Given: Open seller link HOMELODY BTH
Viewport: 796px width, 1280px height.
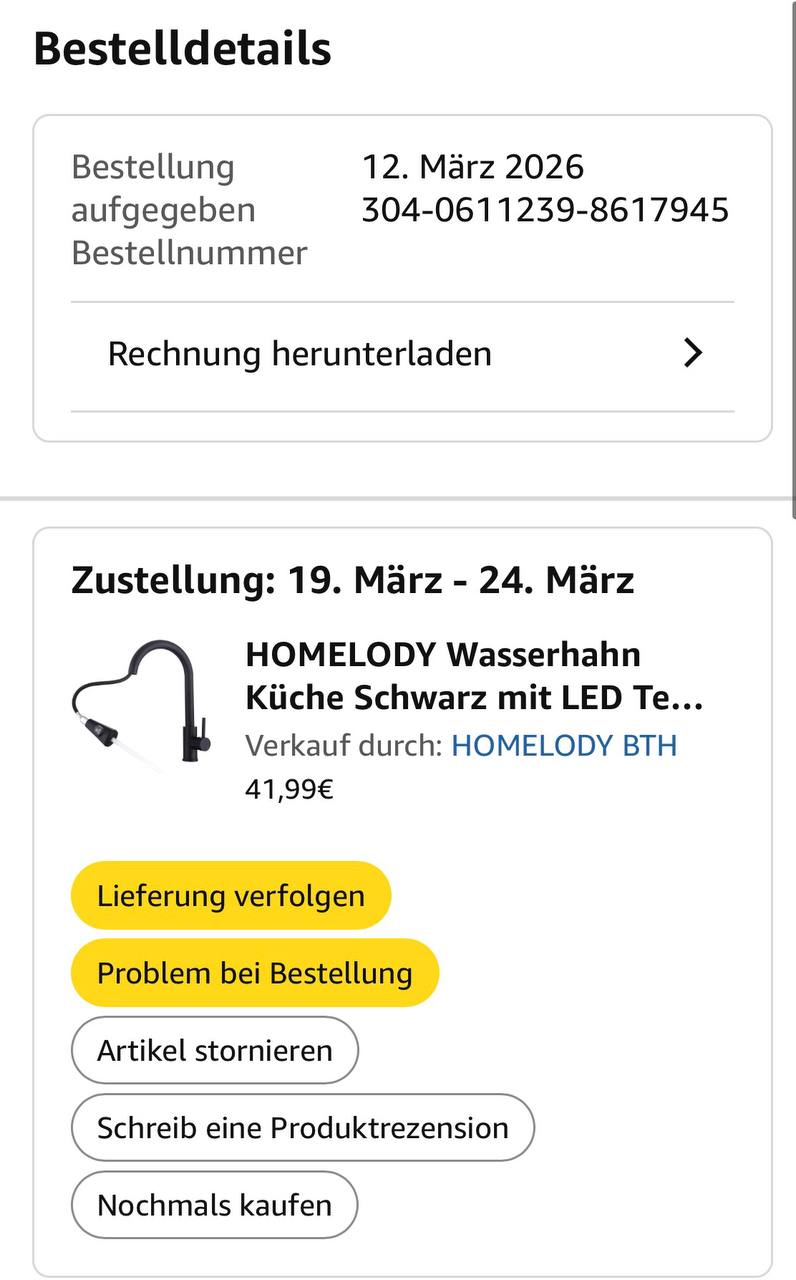Looking at the screenshot, I should tap(564, 745).
